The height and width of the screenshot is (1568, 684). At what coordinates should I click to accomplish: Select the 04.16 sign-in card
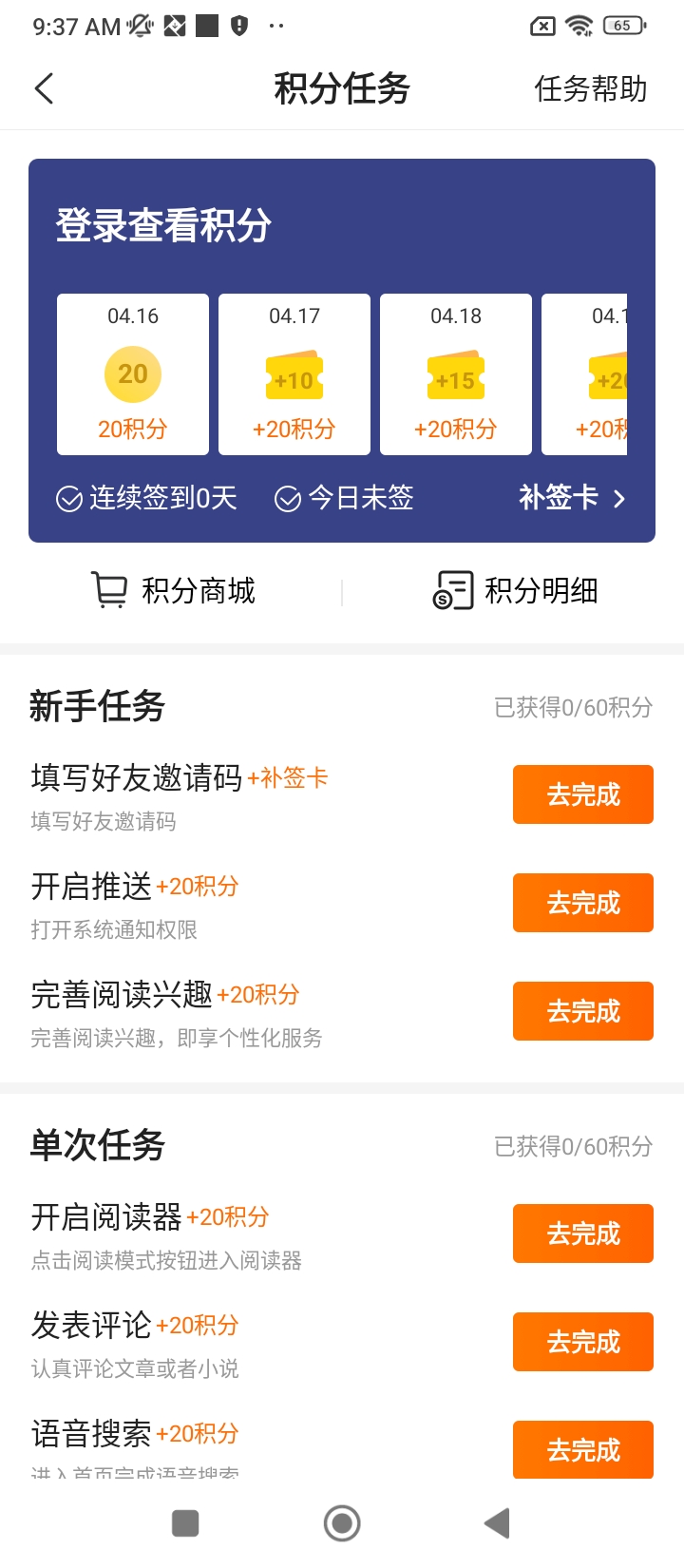(133, 374)
